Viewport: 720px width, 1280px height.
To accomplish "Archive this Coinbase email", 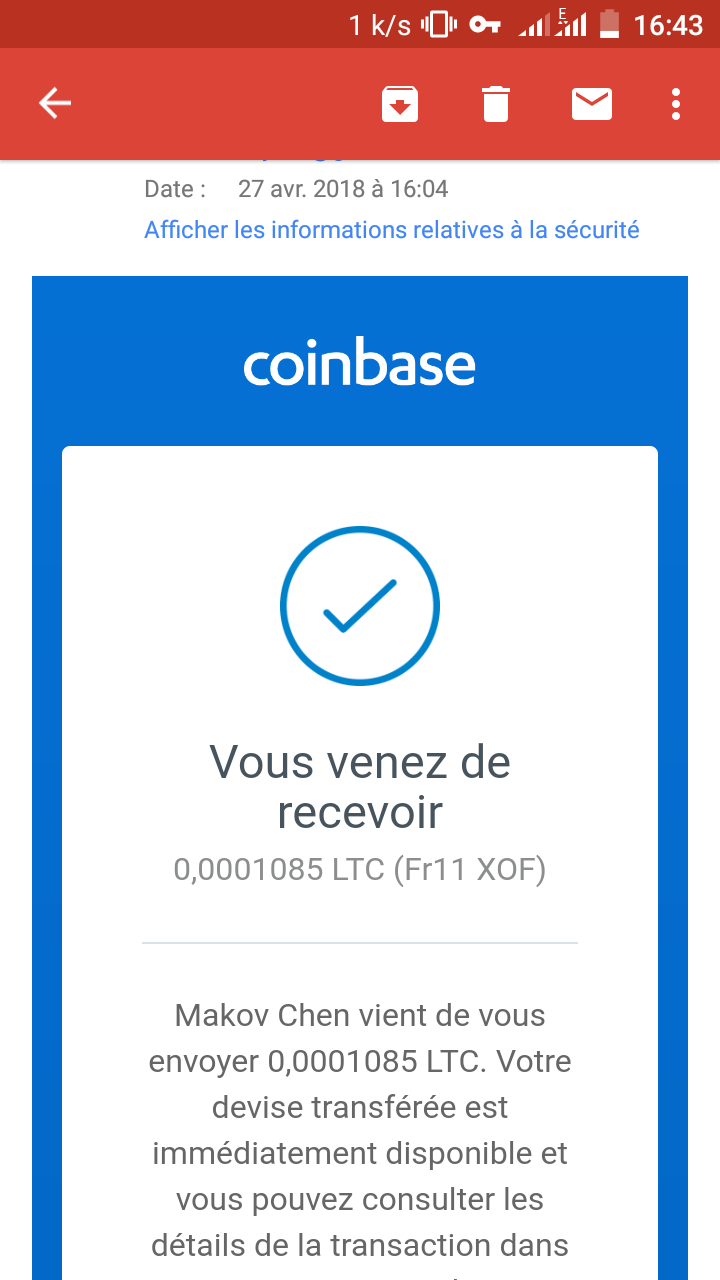I will [399, 104].
